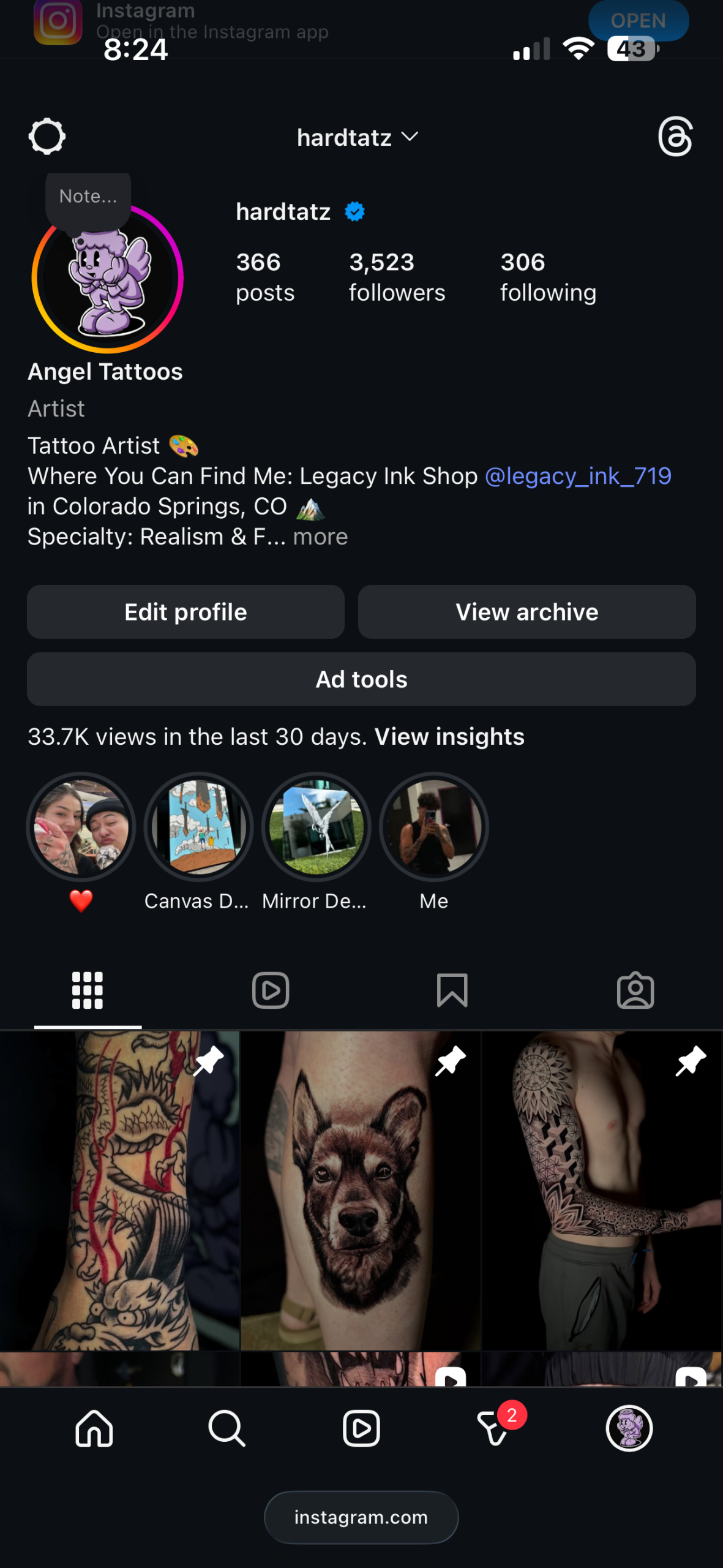Tap Edit profile

pos(185,612)
